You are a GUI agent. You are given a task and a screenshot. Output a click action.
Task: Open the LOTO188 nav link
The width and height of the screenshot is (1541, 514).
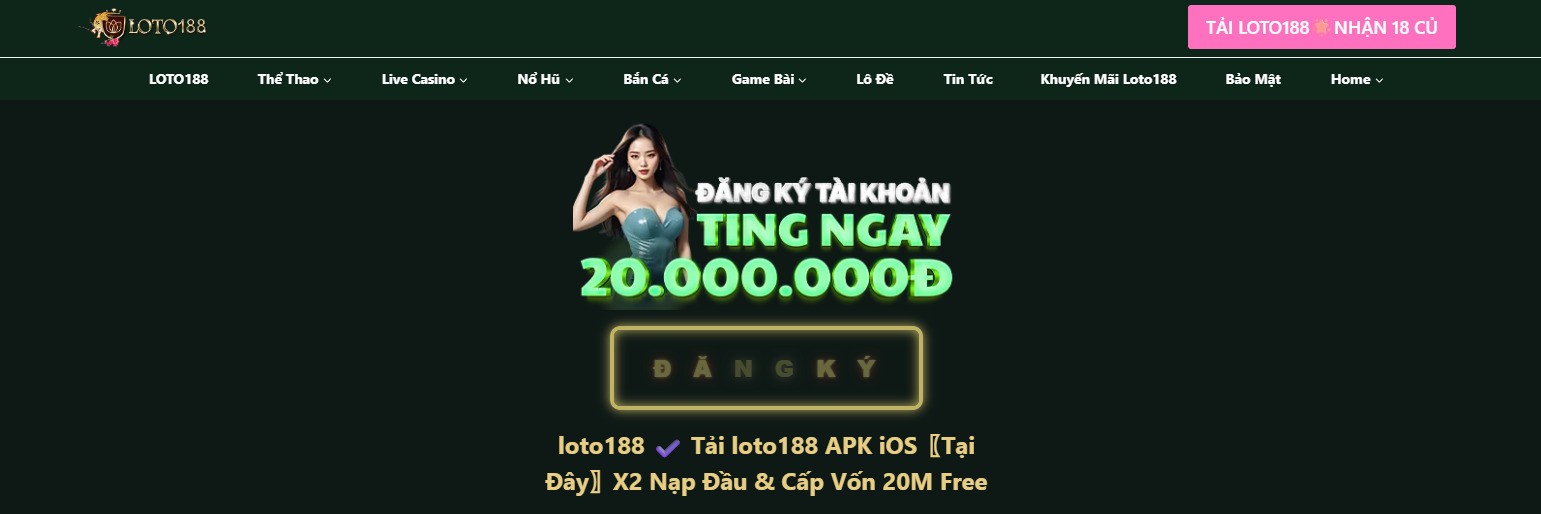178,79
